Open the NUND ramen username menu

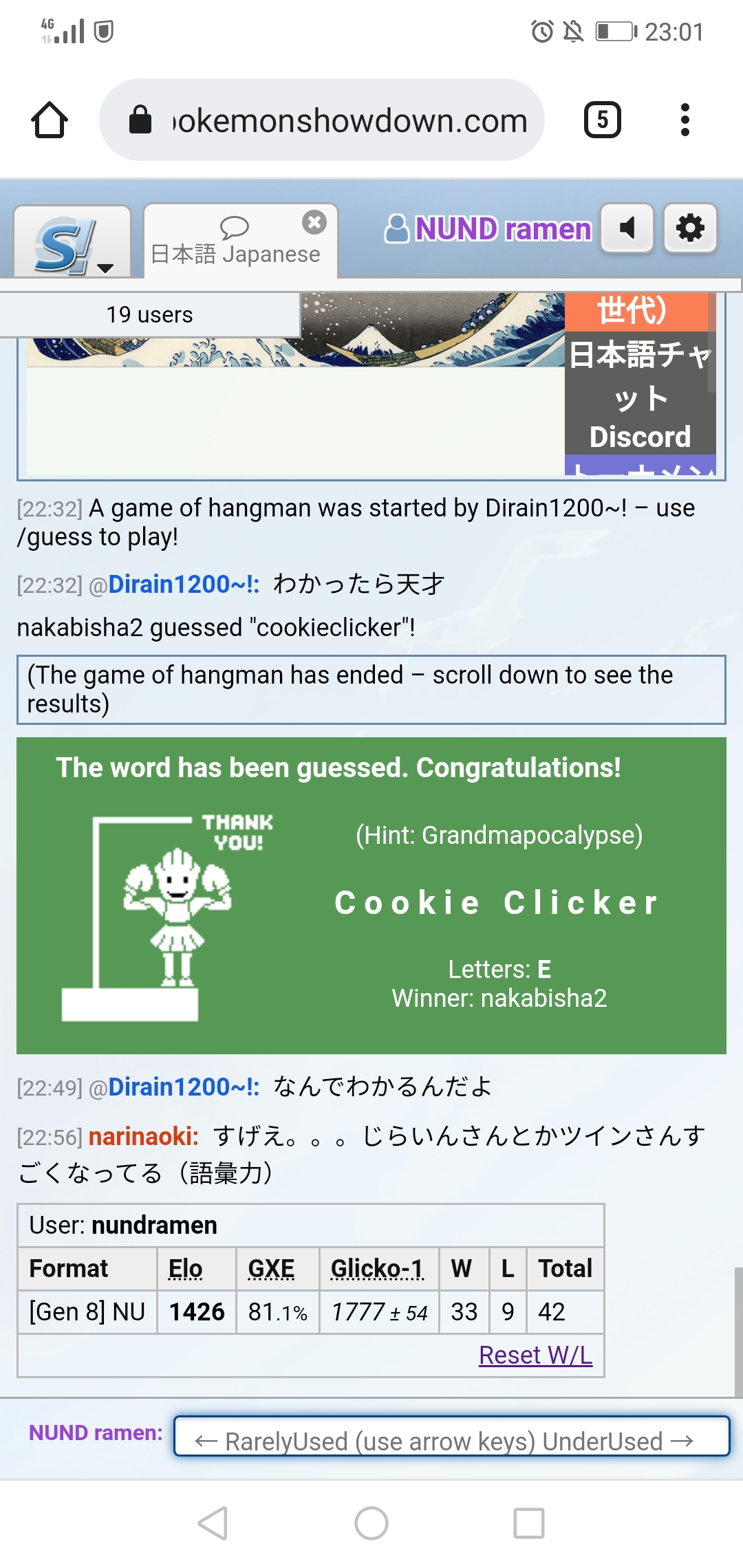[x=488, y=229]
